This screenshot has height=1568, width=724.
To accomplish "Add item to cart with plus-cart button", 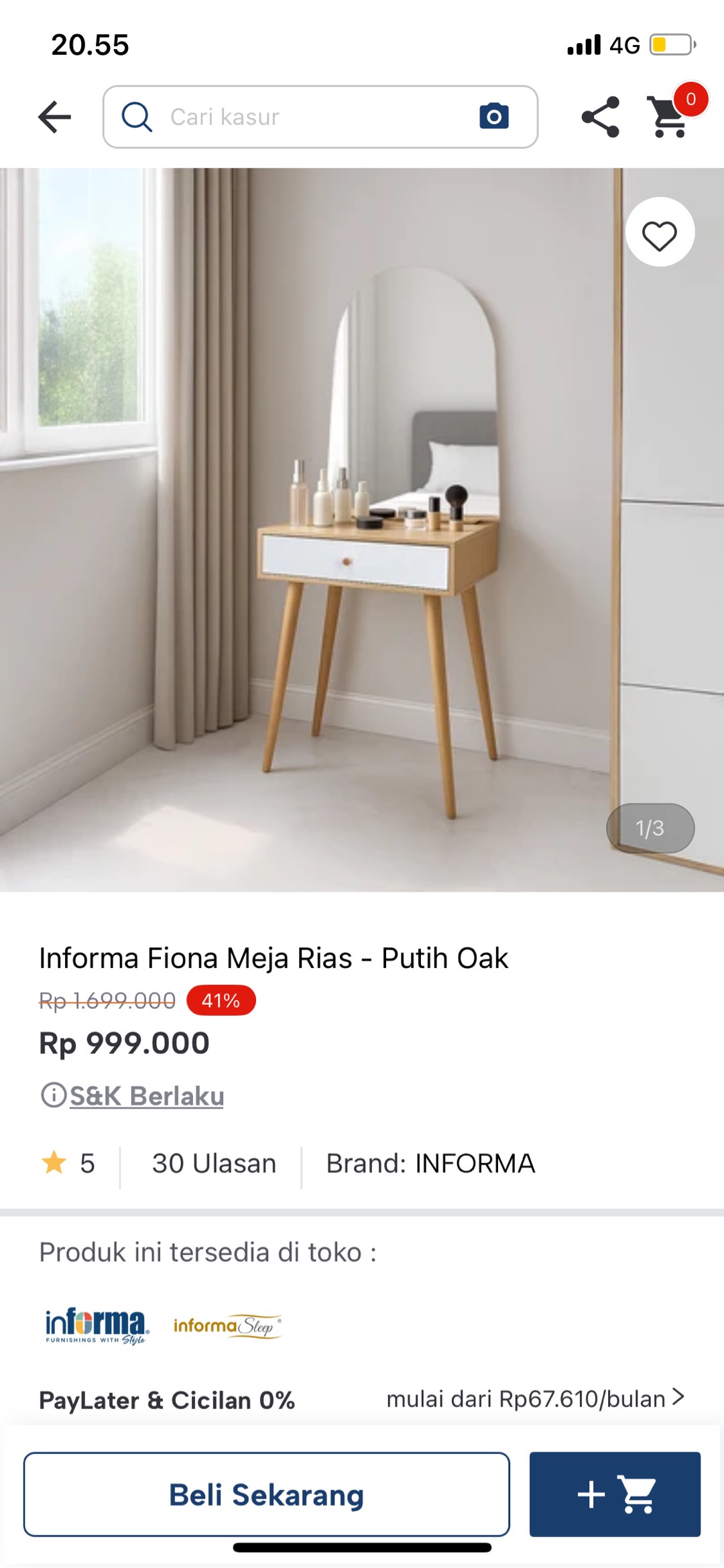I will point(615,1494).
